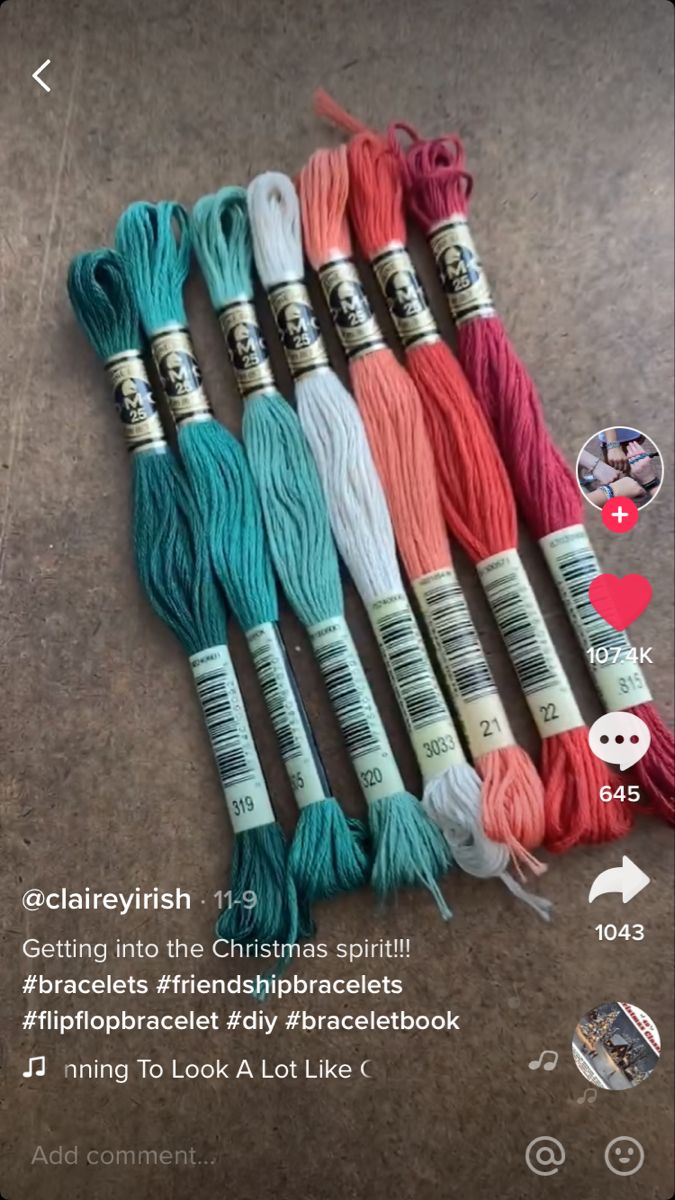Like the video with the heart icon
Image resolution: width=675 pixels, height=1200 pixels.
pyautogui.click(x=619, y=602)
